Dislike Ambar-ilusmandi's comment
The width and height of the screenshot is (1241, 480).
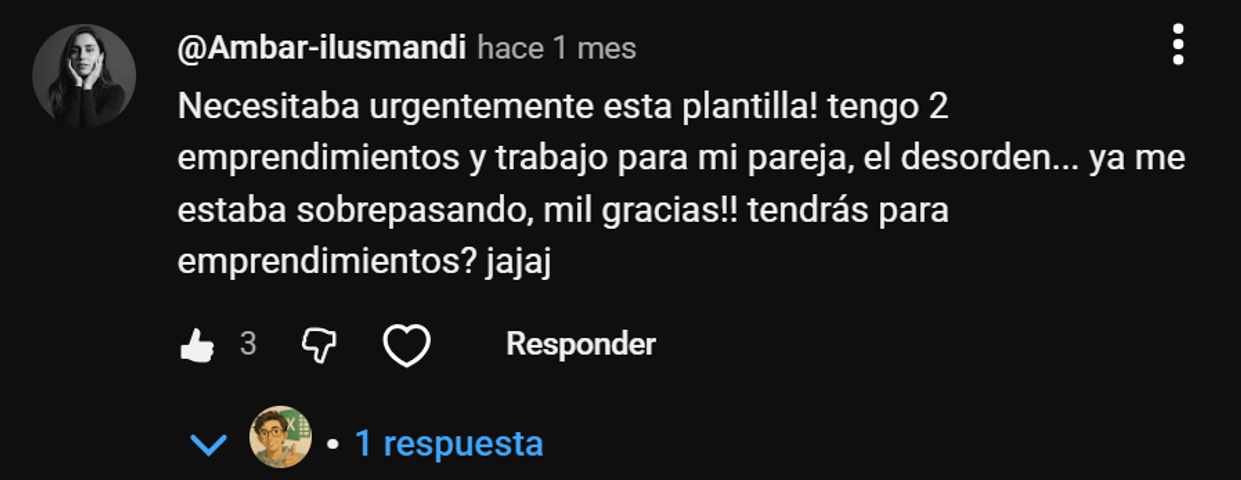pyautogui.click(x=319, y=345)
